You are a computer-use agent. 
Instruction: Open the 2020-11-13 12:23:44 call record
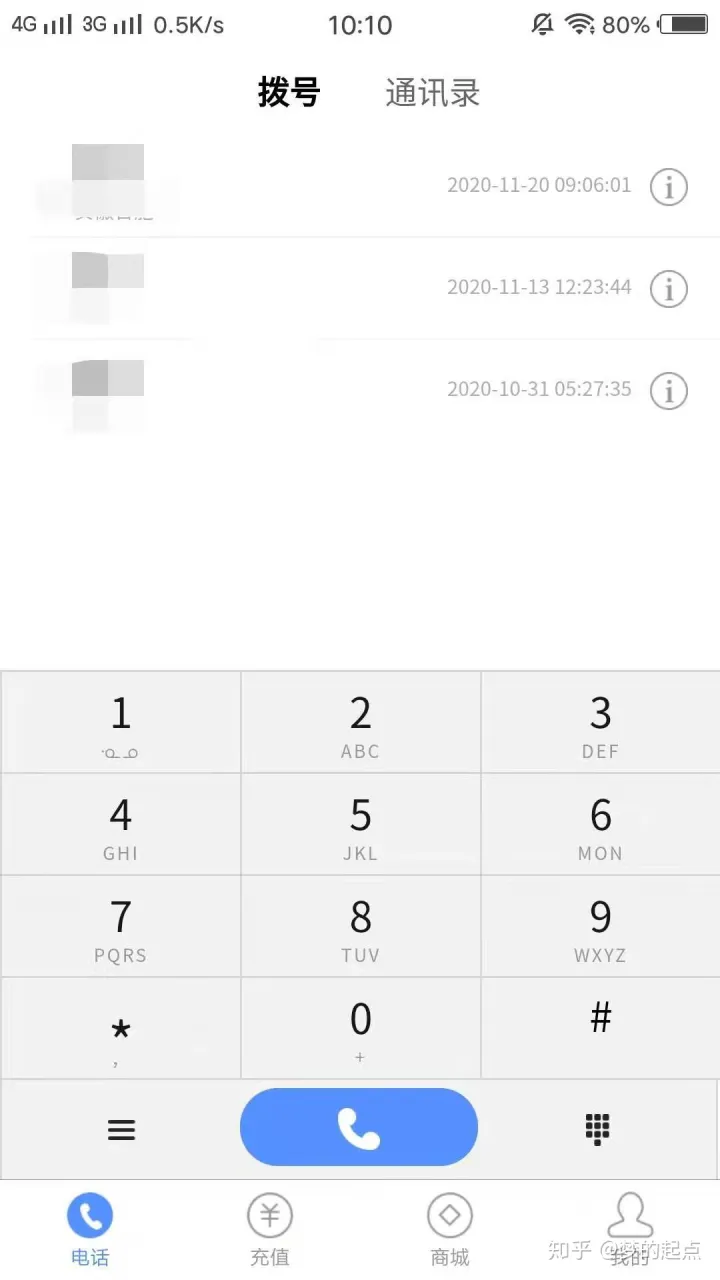pos(300,289)
